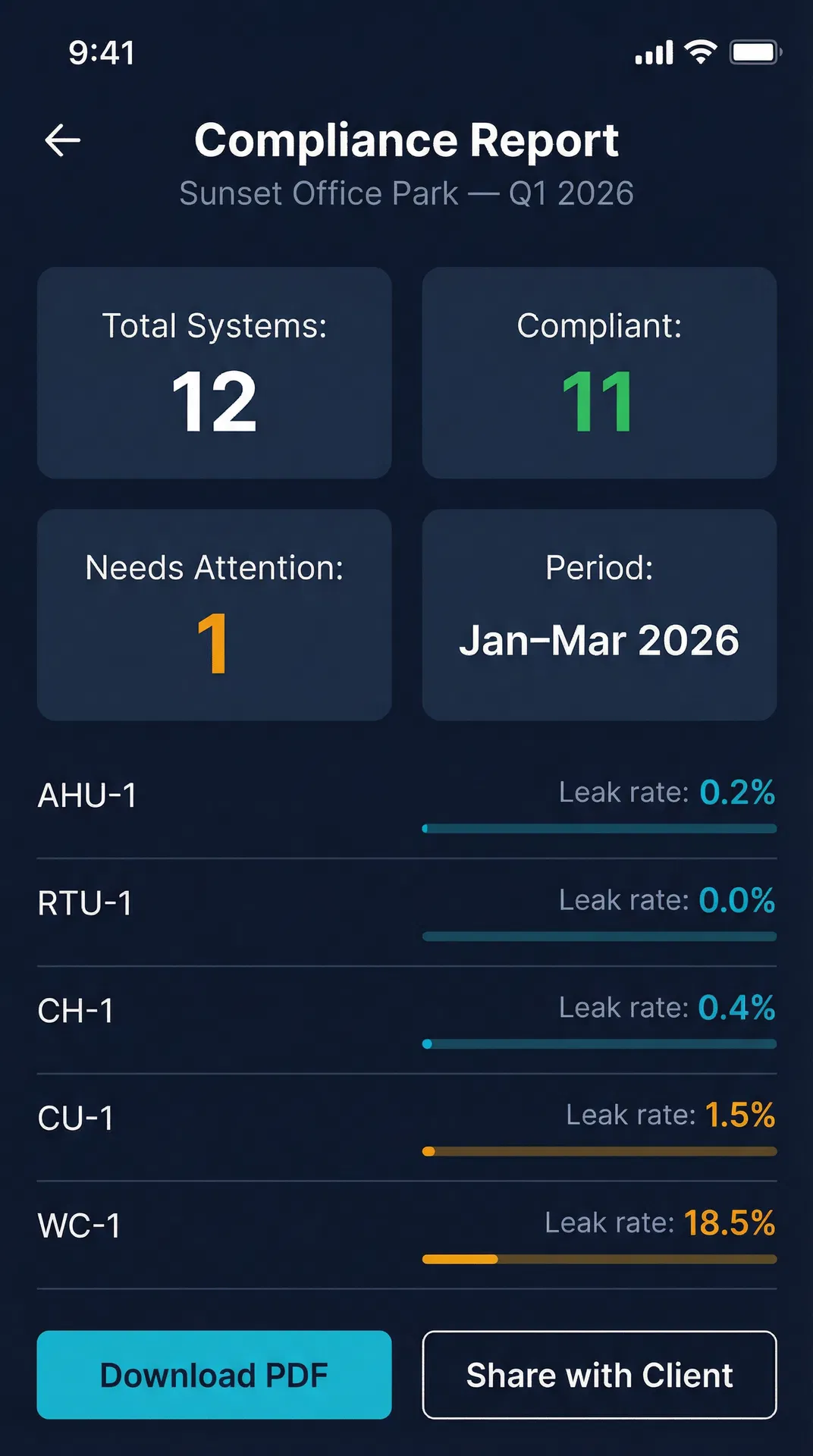Tap the battery icon in status bar

point(755,52)
